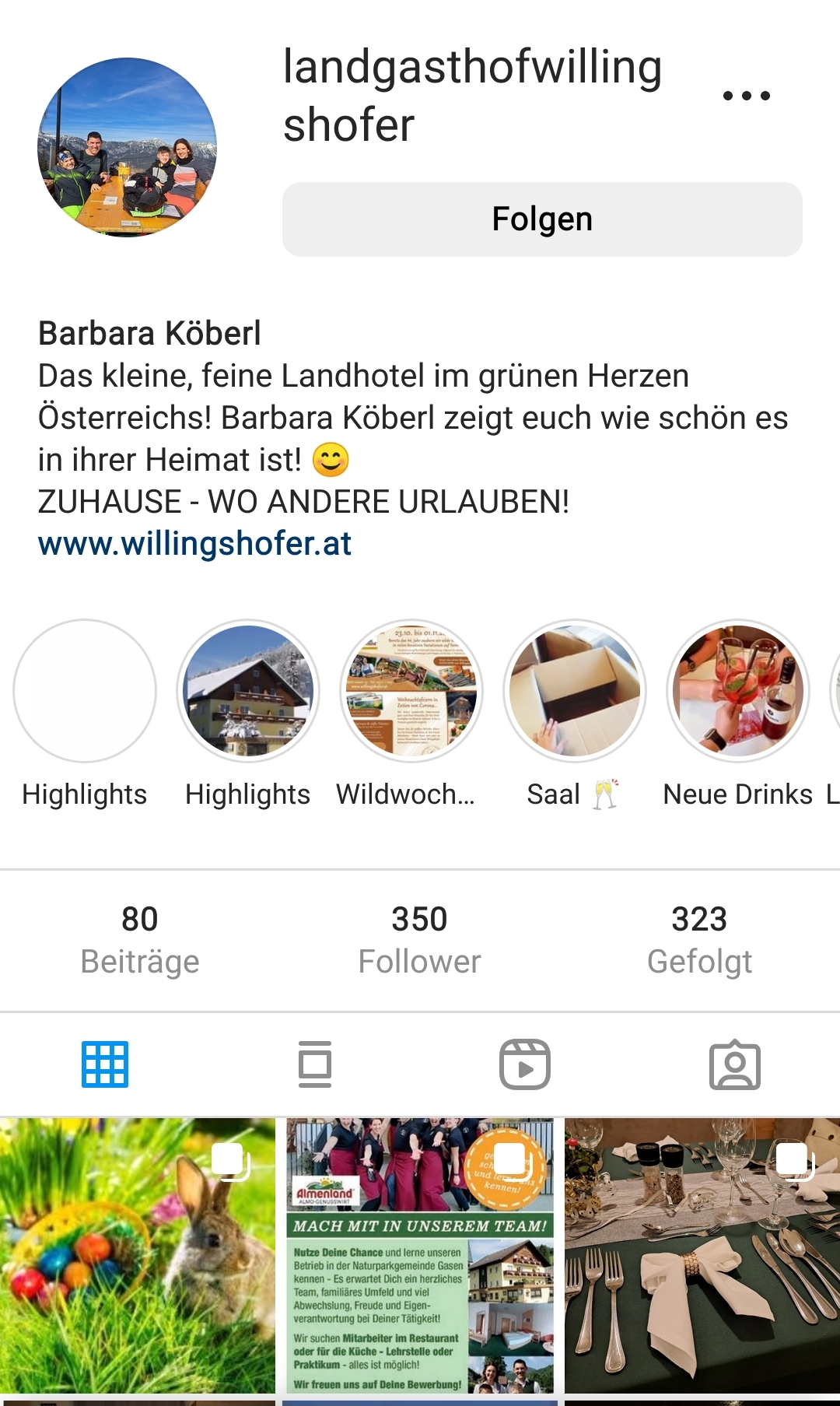This screenshot has height=1406, width=840.
Task: Show the 323 Gefolgt list
Action: (x=699, y=939)
